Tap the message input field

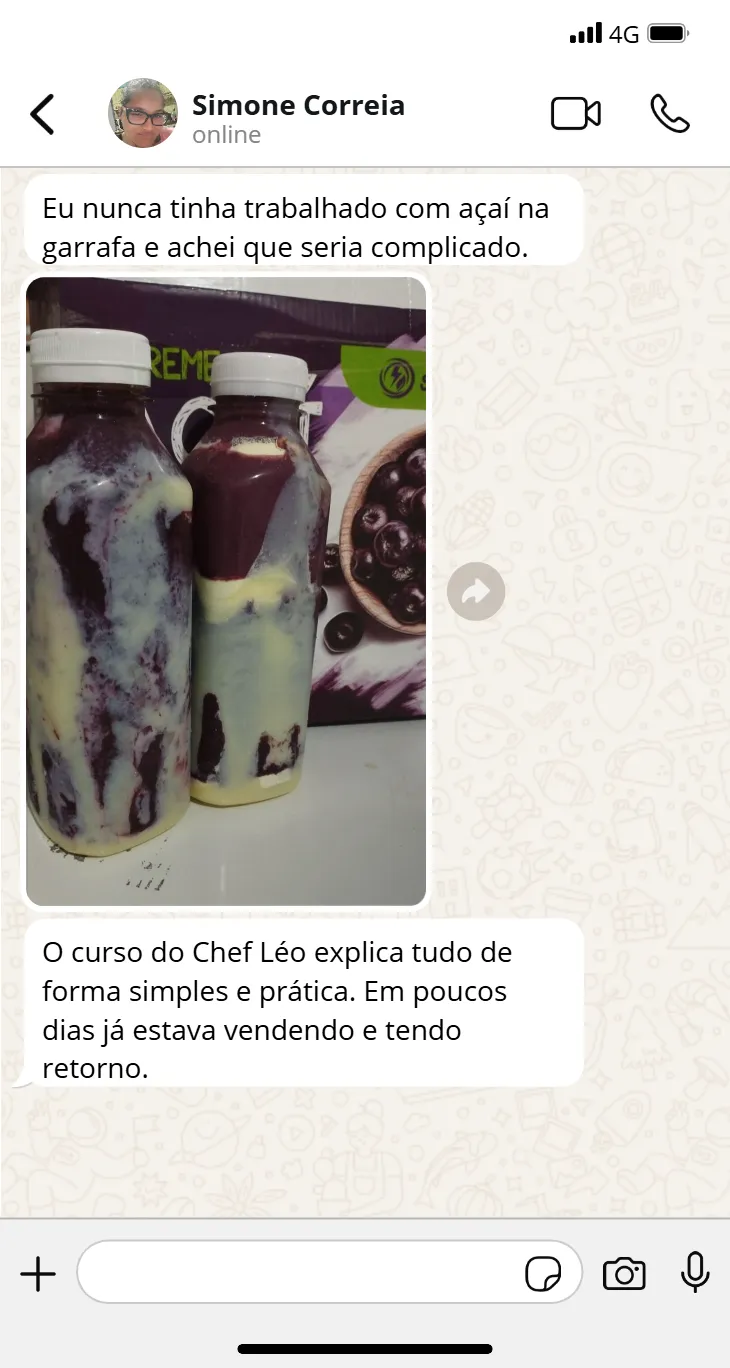pyautogui.click(x=300, y=1273)
